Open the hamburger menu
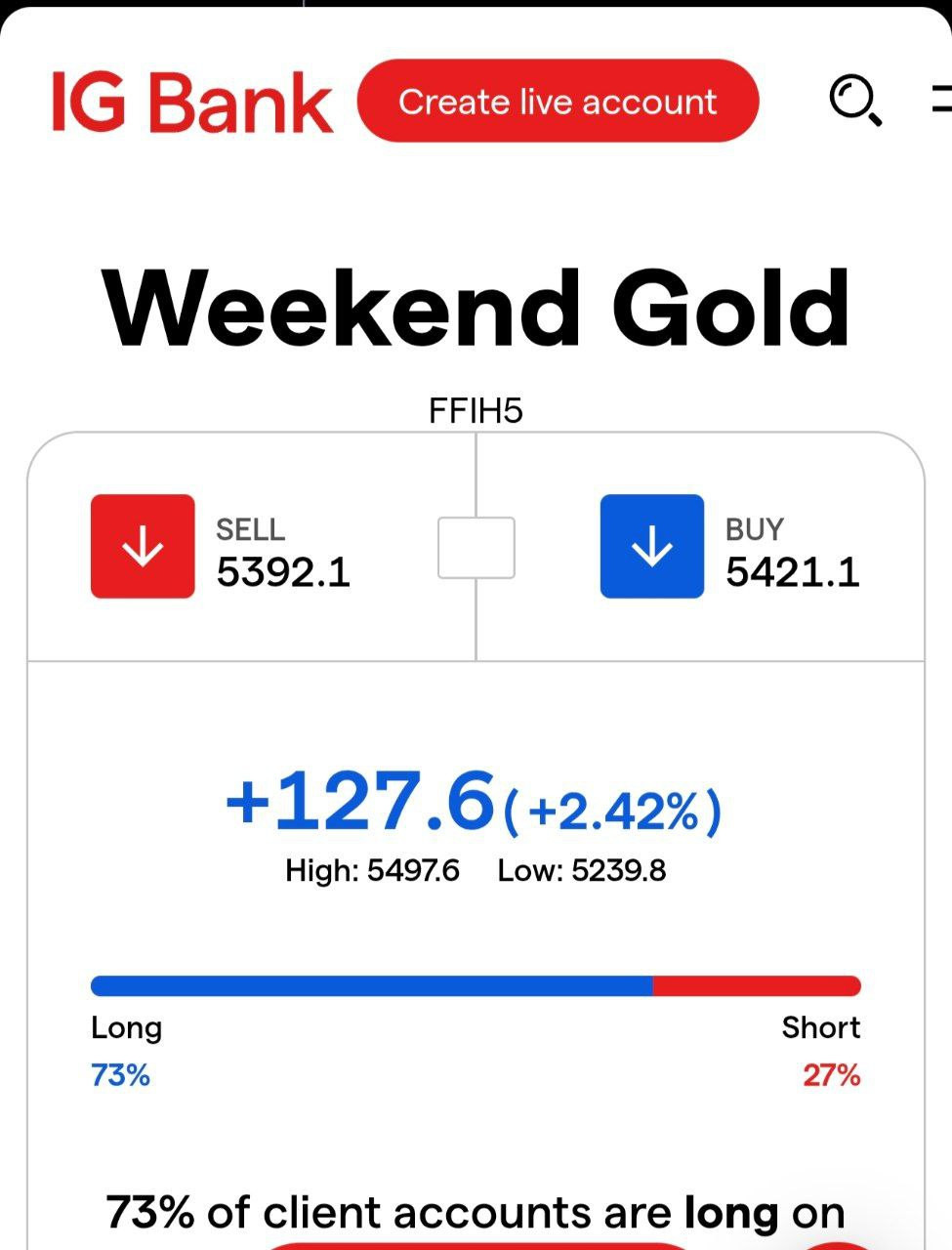The height and width of the screenshot is (1250, 952). coord(940,100)
